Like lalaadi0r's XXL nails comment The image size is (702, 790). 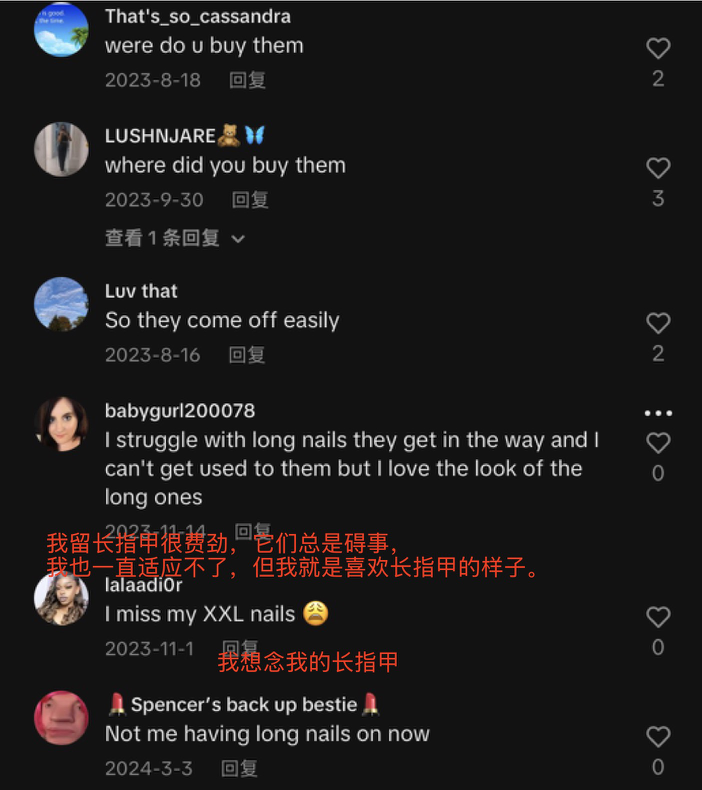657,617
